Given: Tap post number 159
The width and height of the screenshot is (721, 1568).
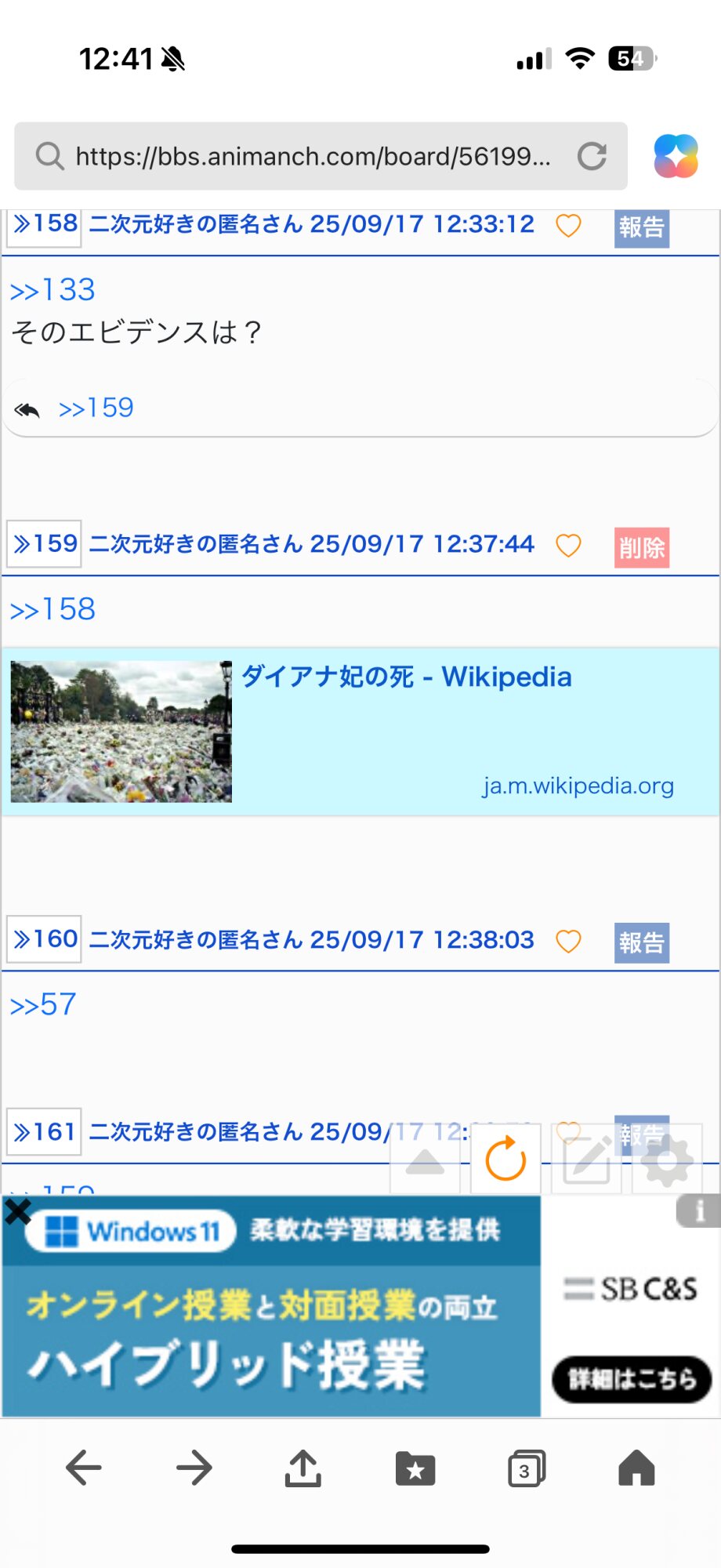Looking at the screenshot, I should click(x=45, y=543).
